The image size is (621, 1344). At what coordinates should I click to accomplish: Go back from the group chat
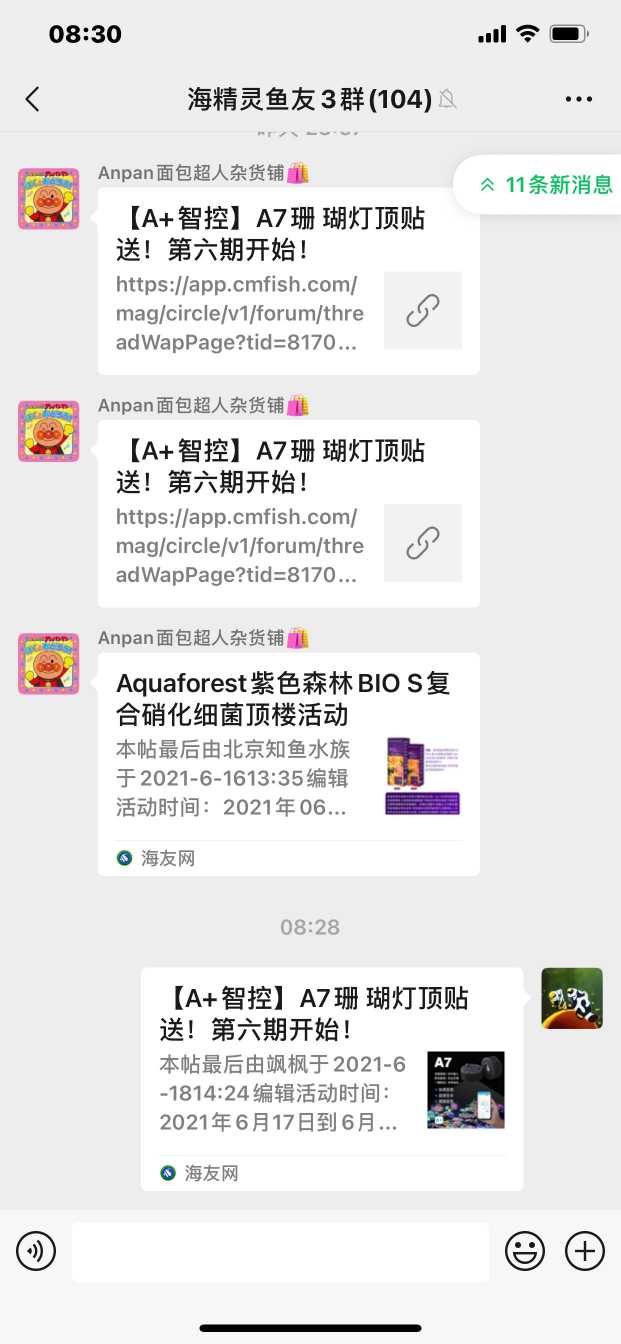[x=33, y=98]
